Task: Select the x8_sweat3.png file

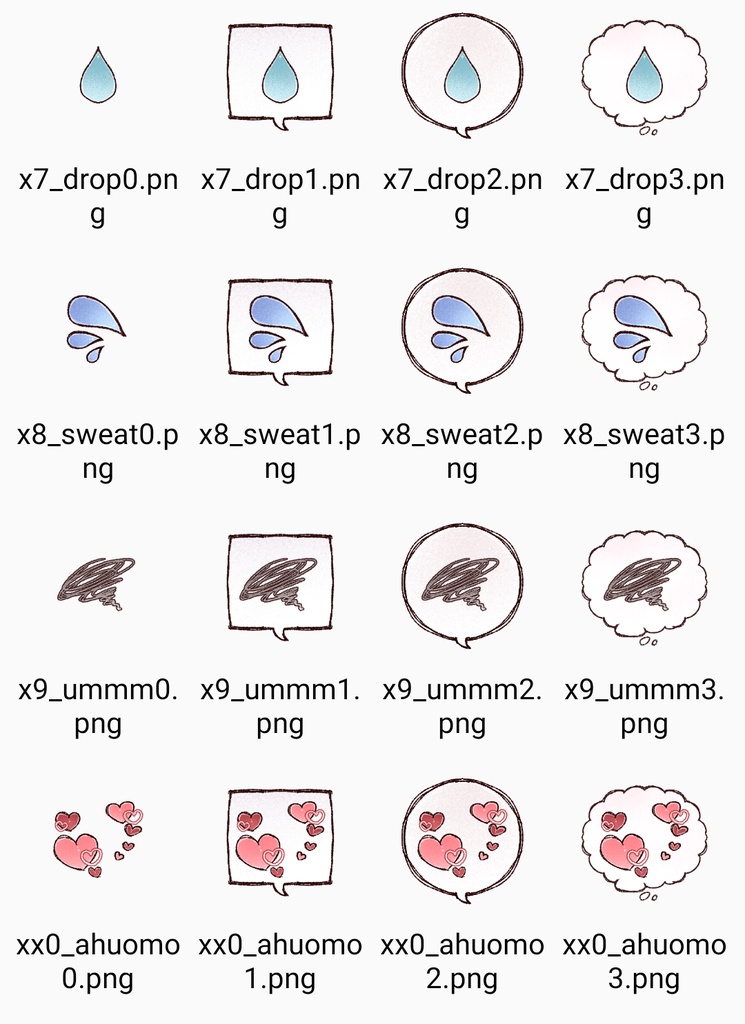Action: point(644,329)
